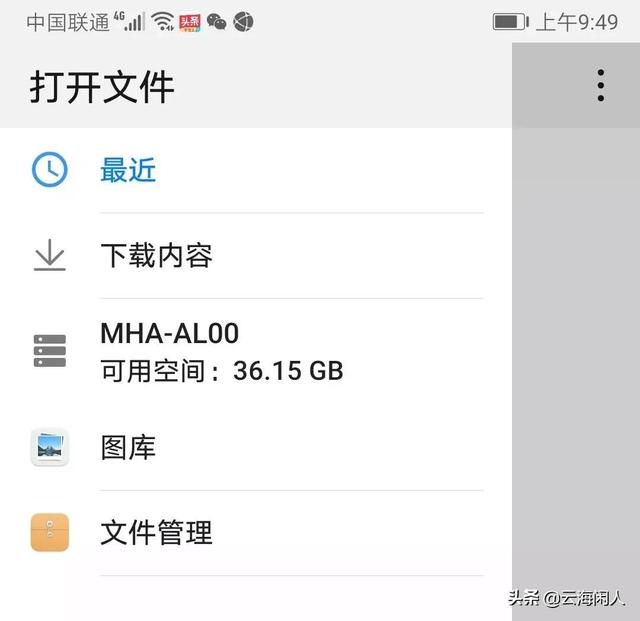Open the three-dot overflow menu
The width and height of the screenshot is (640, 621).
point(600,86)
